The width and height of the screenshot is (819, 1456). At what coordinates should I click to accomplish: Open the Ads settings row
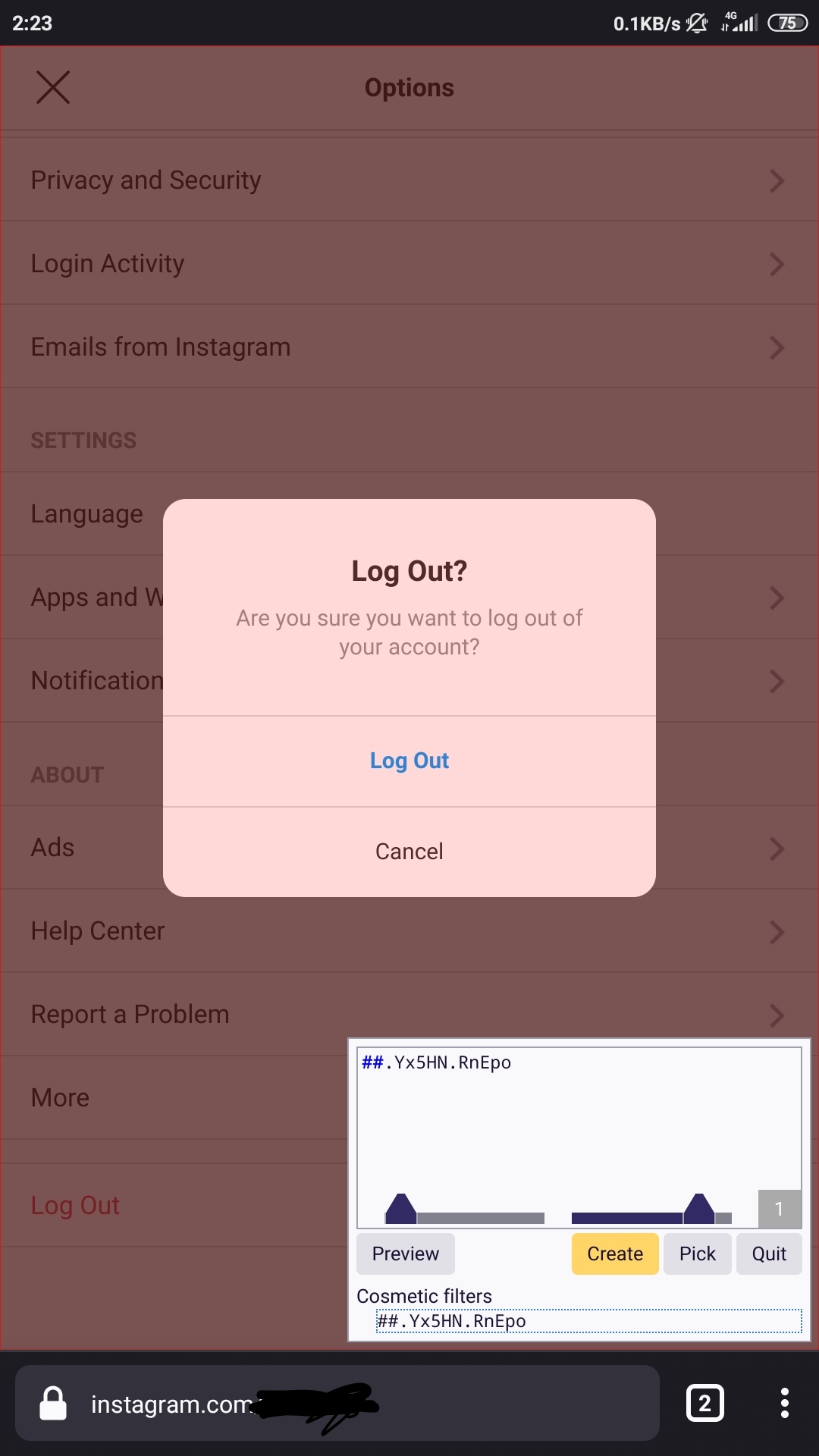coord(409,847)
